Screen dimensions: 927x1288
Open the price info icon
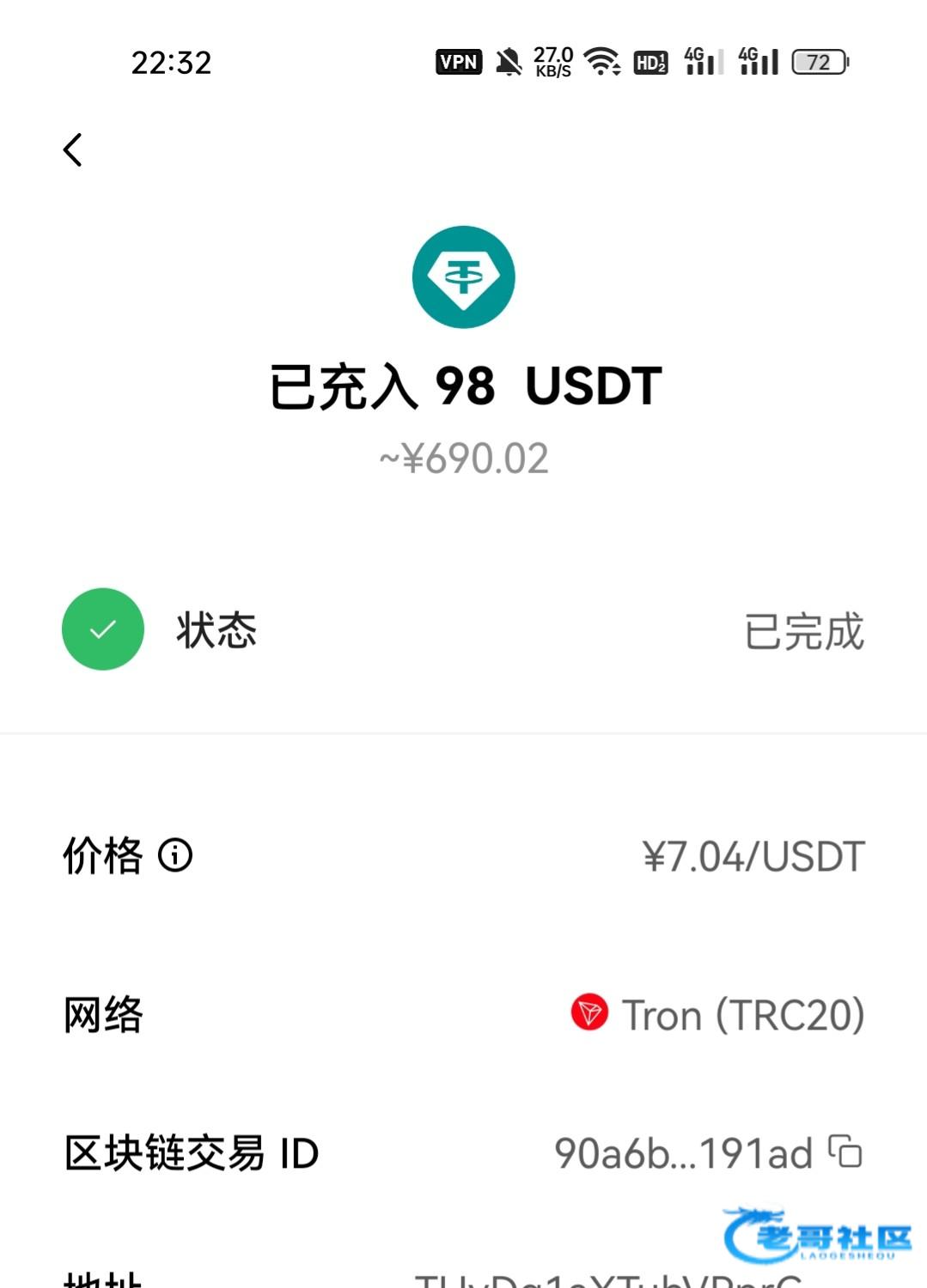pyautogui.click(x=175, y=855)
